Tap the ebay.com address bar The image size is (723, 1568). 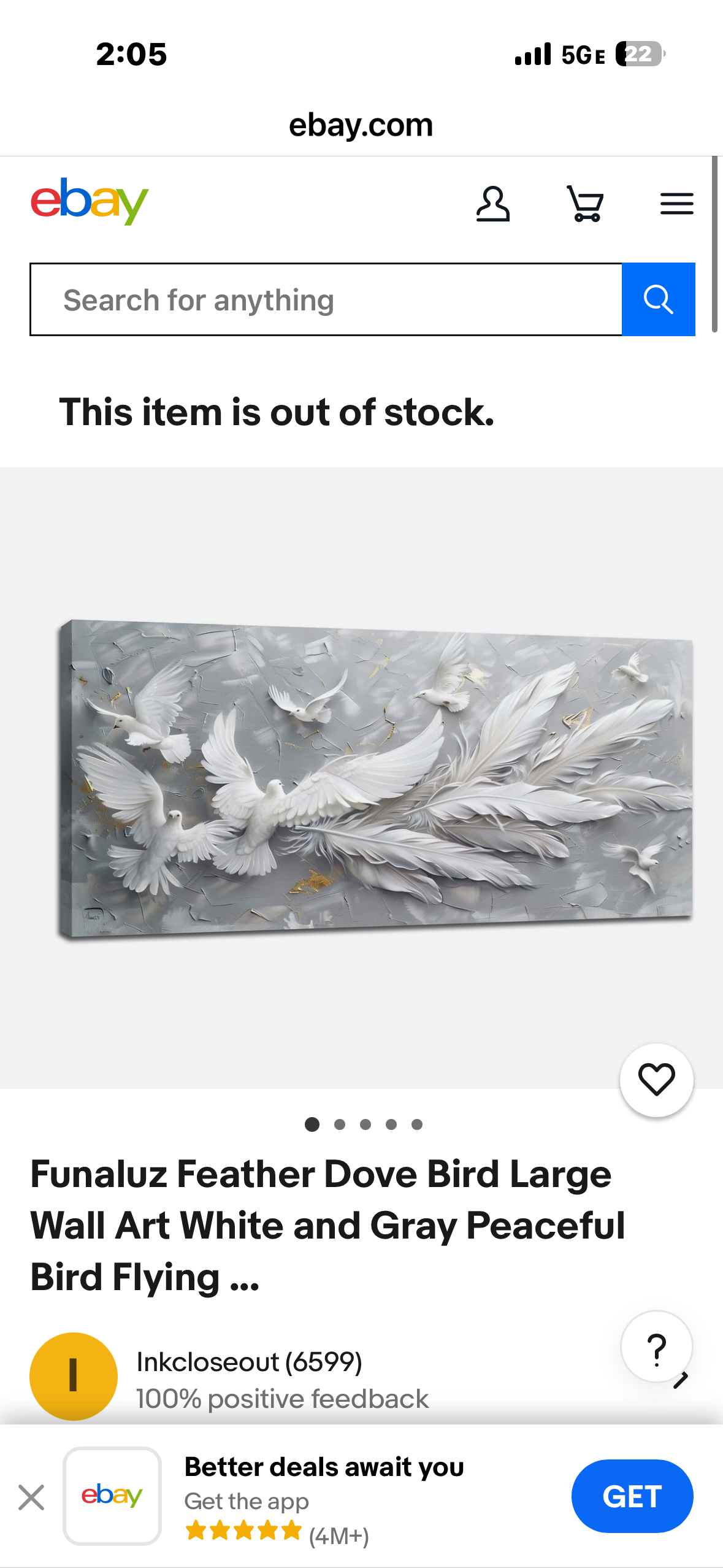[361, 125]
